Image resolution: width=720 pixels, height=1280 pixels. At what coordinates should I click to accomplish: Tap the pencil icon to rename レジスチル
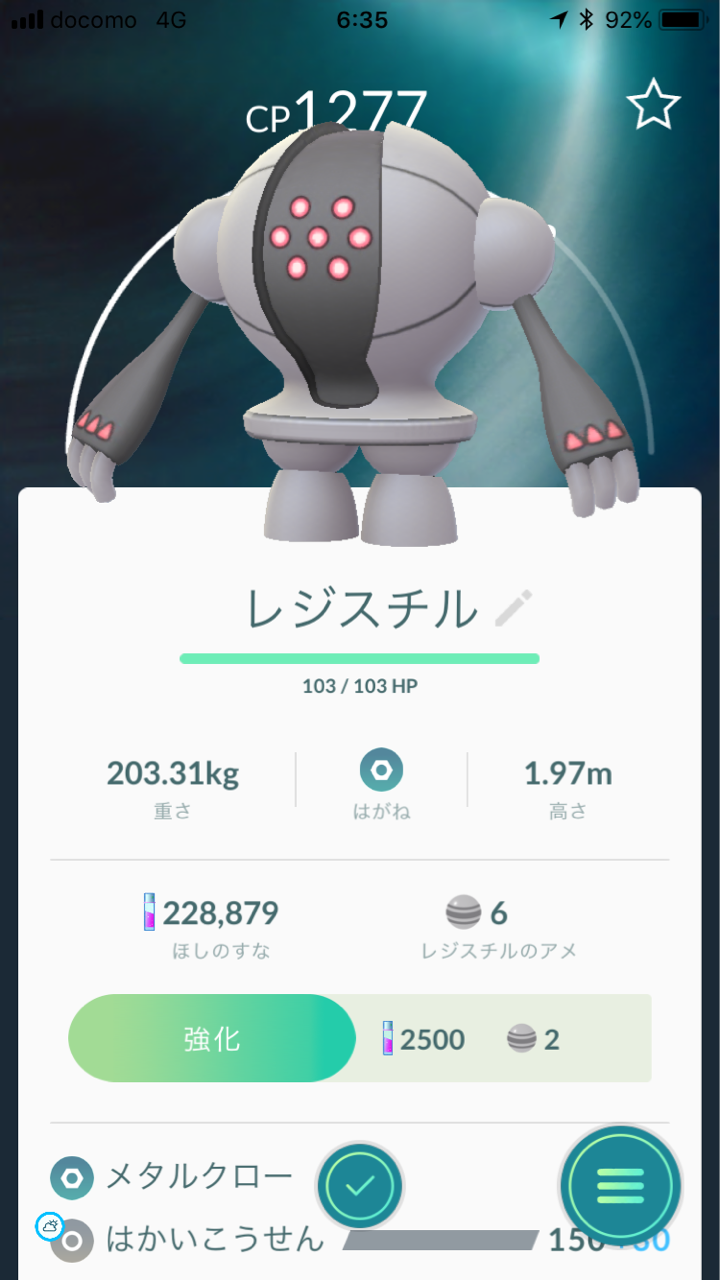coord(513,607)
